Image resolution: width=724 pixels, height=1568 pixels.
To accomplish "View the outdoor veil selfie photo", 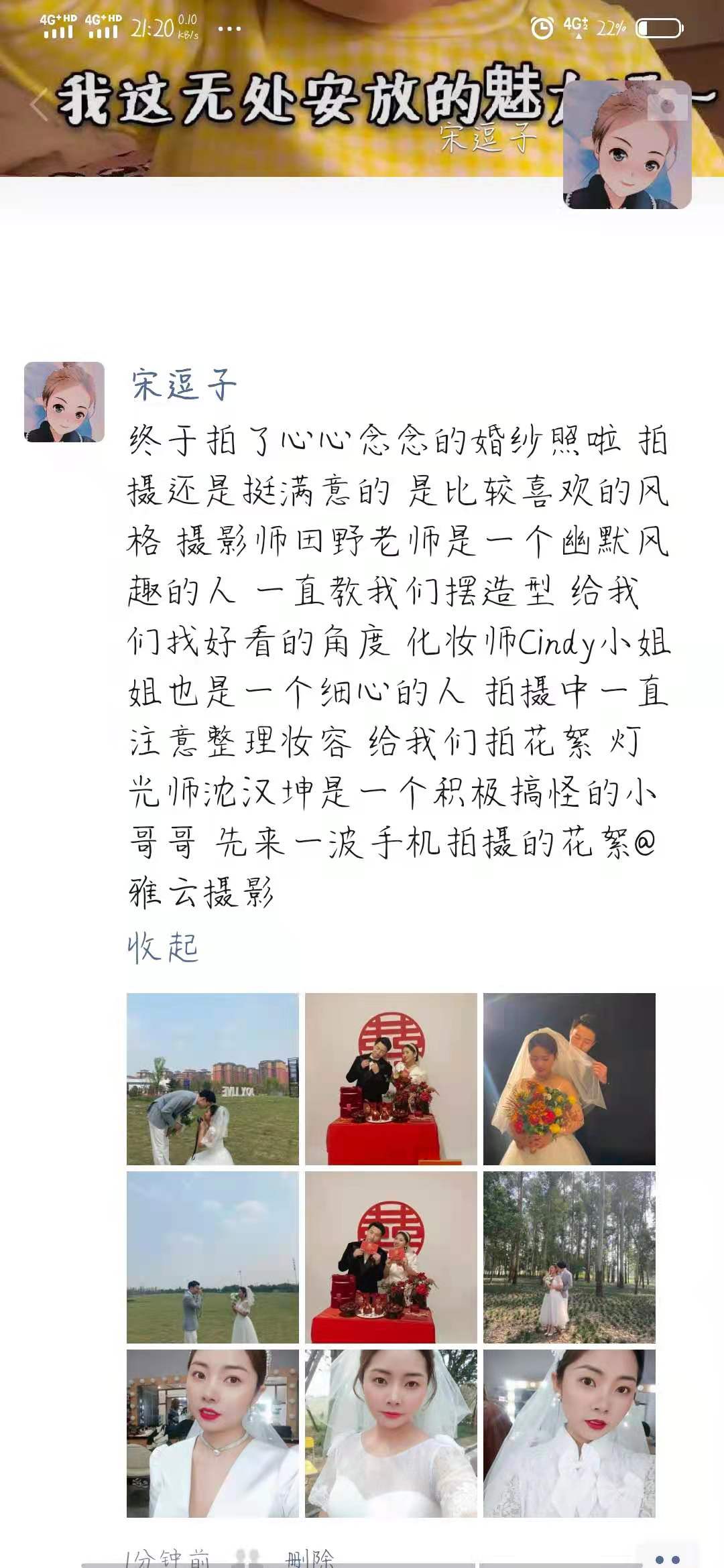I will click(x=391, y=1433).
